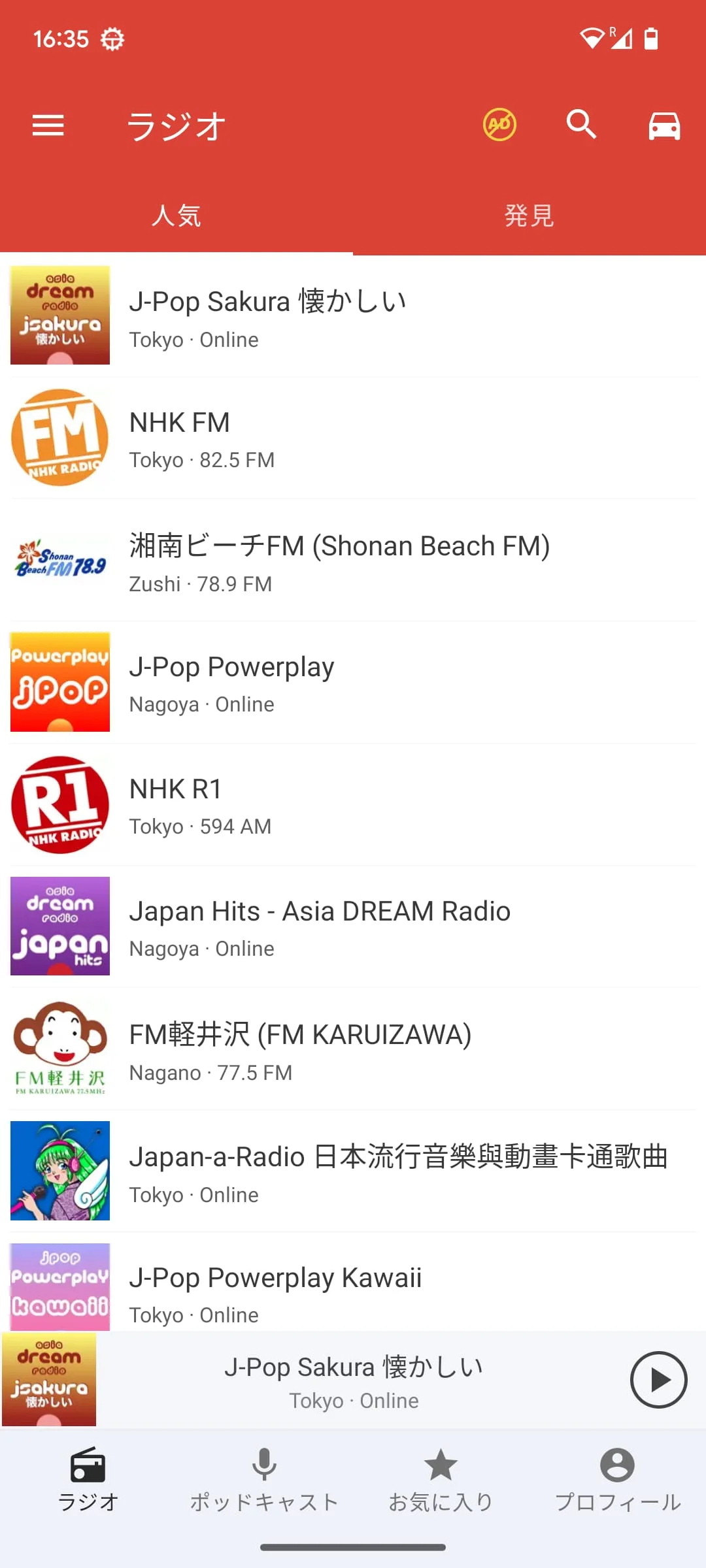Tap the FM軽井沢 monkey logo
The image size is (706, 1568).
coord(59,1047)
